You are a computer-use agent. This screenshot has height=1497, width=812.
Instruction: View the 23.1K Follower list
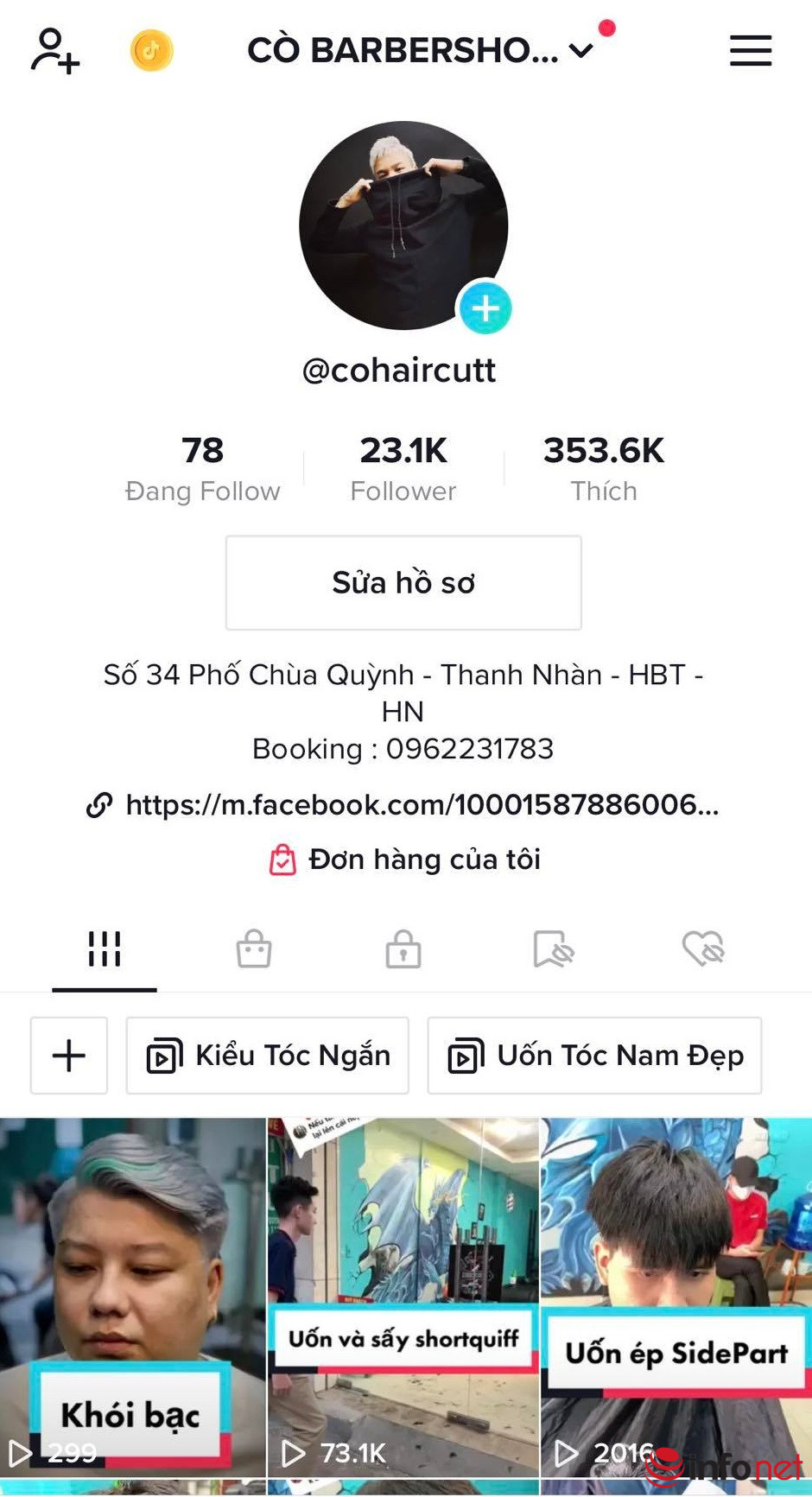tap(403, 468)
